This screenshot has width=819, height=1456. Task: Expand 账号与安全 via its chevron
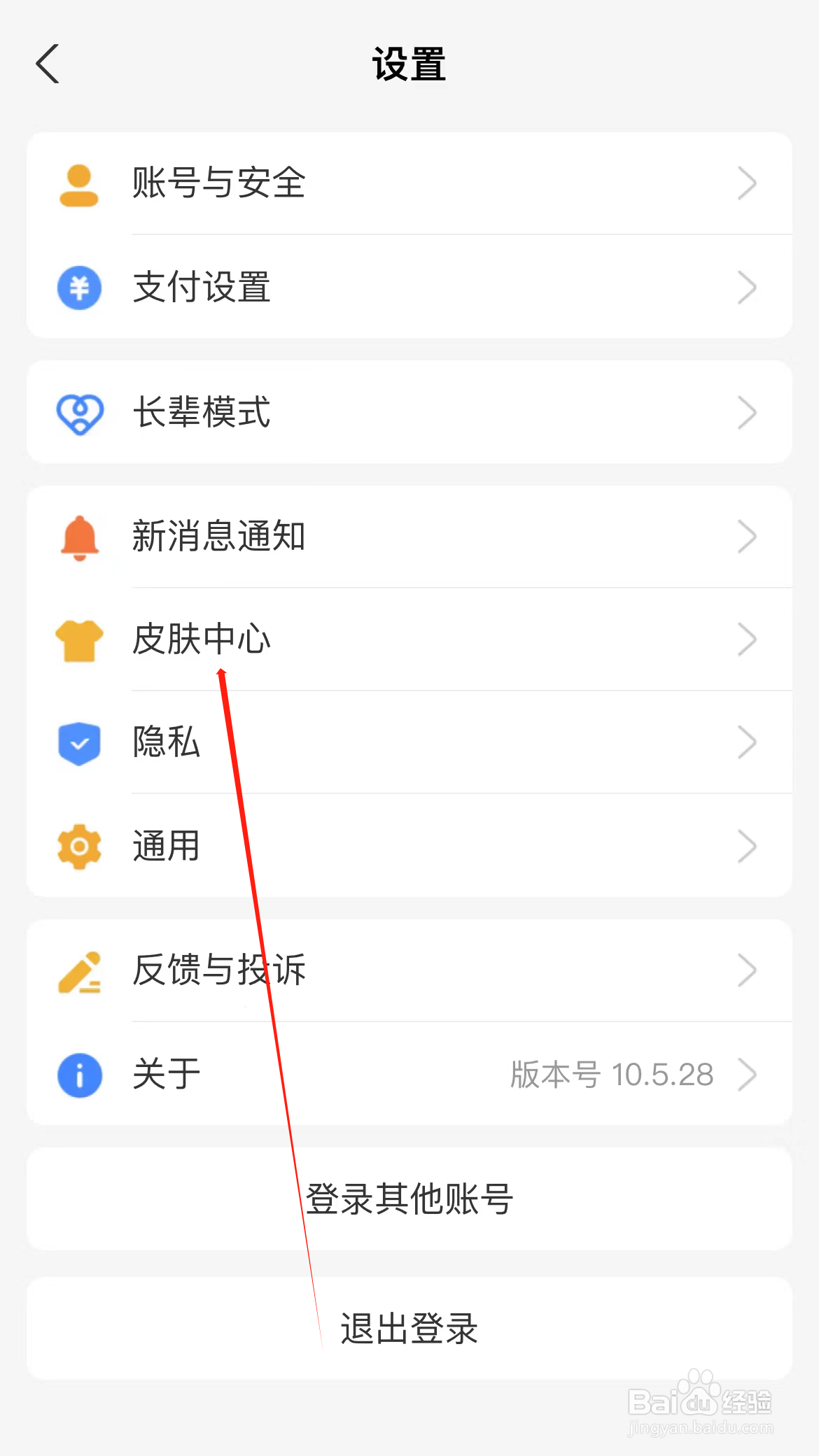point(748,183)
